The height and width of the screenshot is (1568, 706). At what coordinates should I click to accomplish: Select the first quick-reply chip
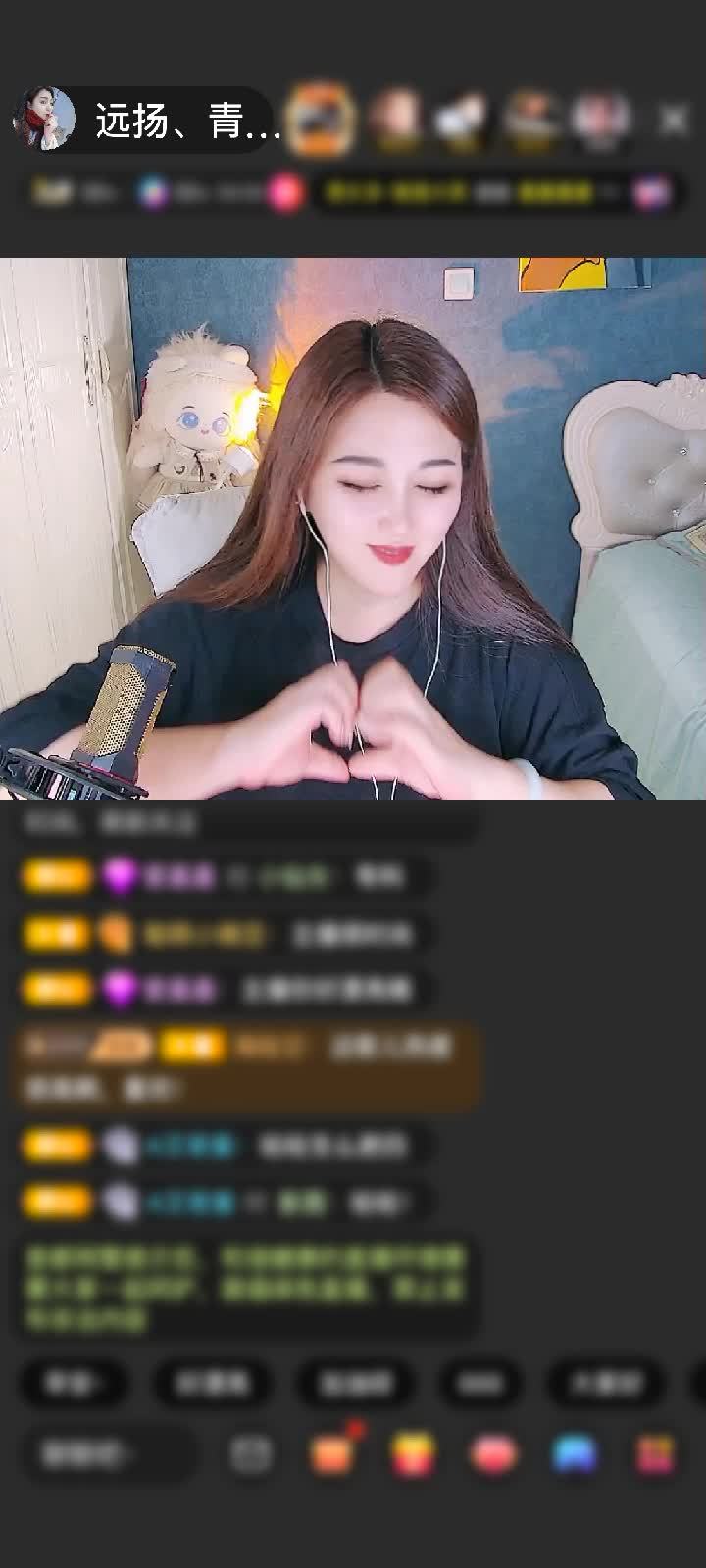tap(74, 1383)
